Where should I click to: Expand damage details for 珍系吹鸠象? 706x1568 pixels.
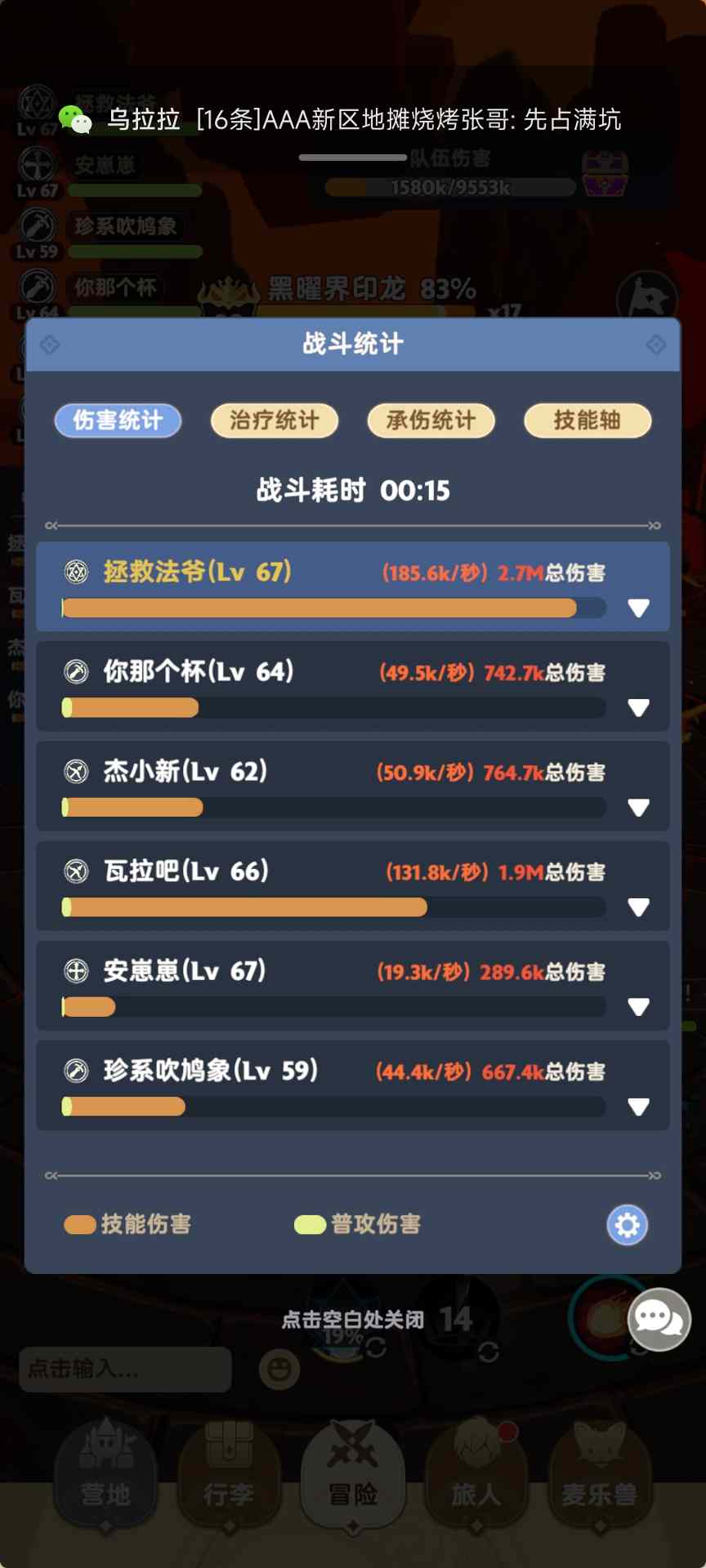(x=638, y=1106)
